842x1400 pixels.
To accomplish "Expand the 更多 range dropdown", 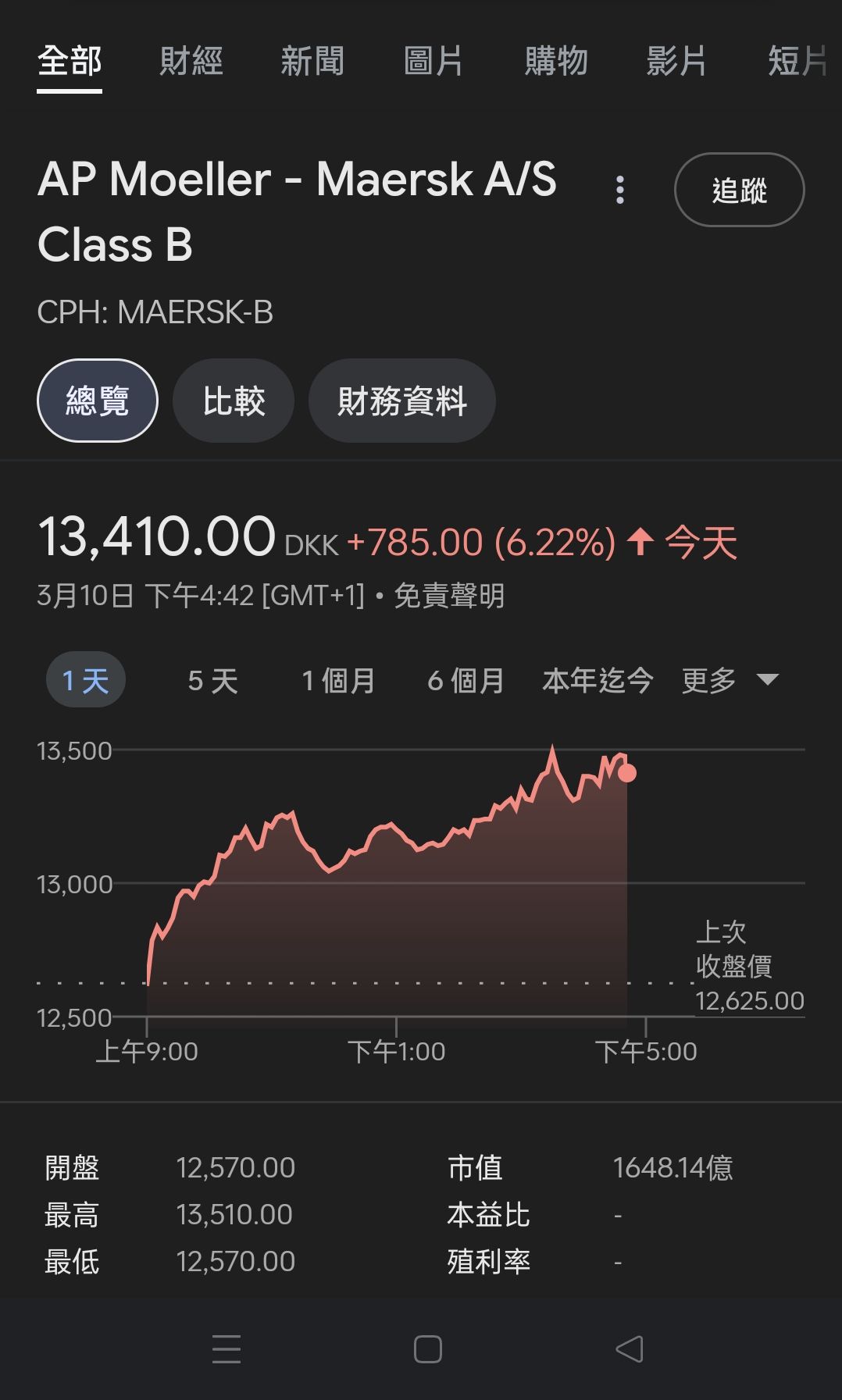I will coord(730,680).
